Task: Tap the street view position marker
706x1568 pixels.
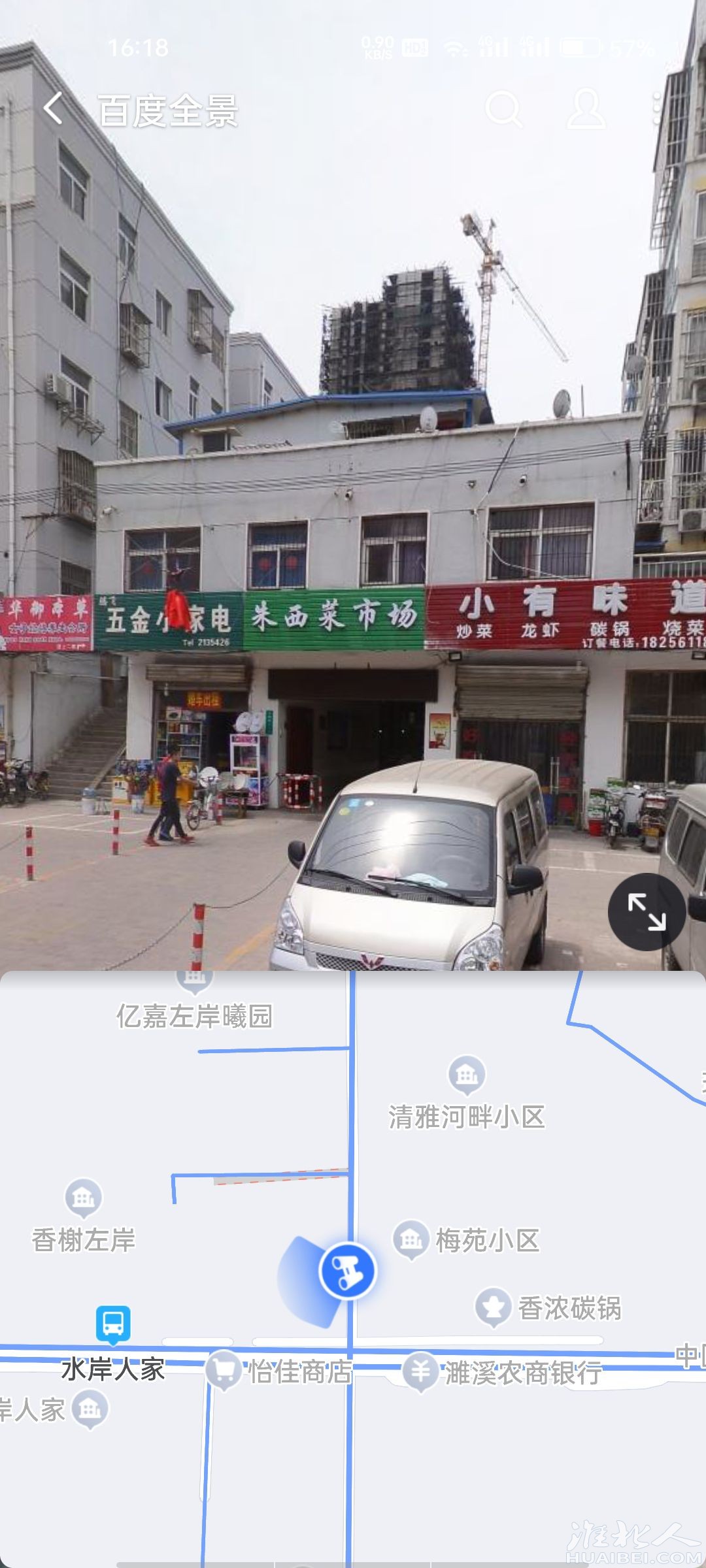Action: pos(347,1271)
